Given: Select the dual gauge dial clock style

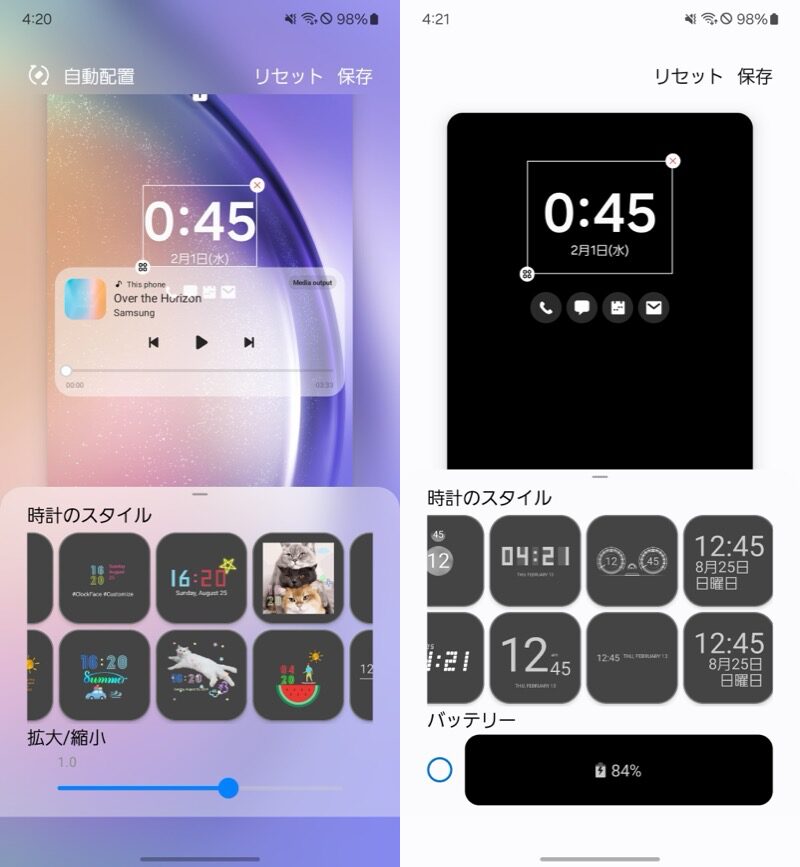Looking at the screenshot, I should [631, 560].
